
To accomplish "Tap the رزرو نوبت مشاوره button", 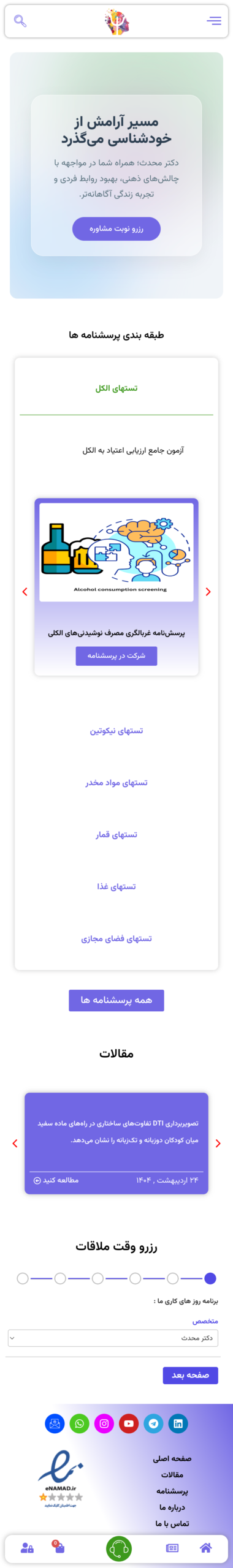I will 116,228.
